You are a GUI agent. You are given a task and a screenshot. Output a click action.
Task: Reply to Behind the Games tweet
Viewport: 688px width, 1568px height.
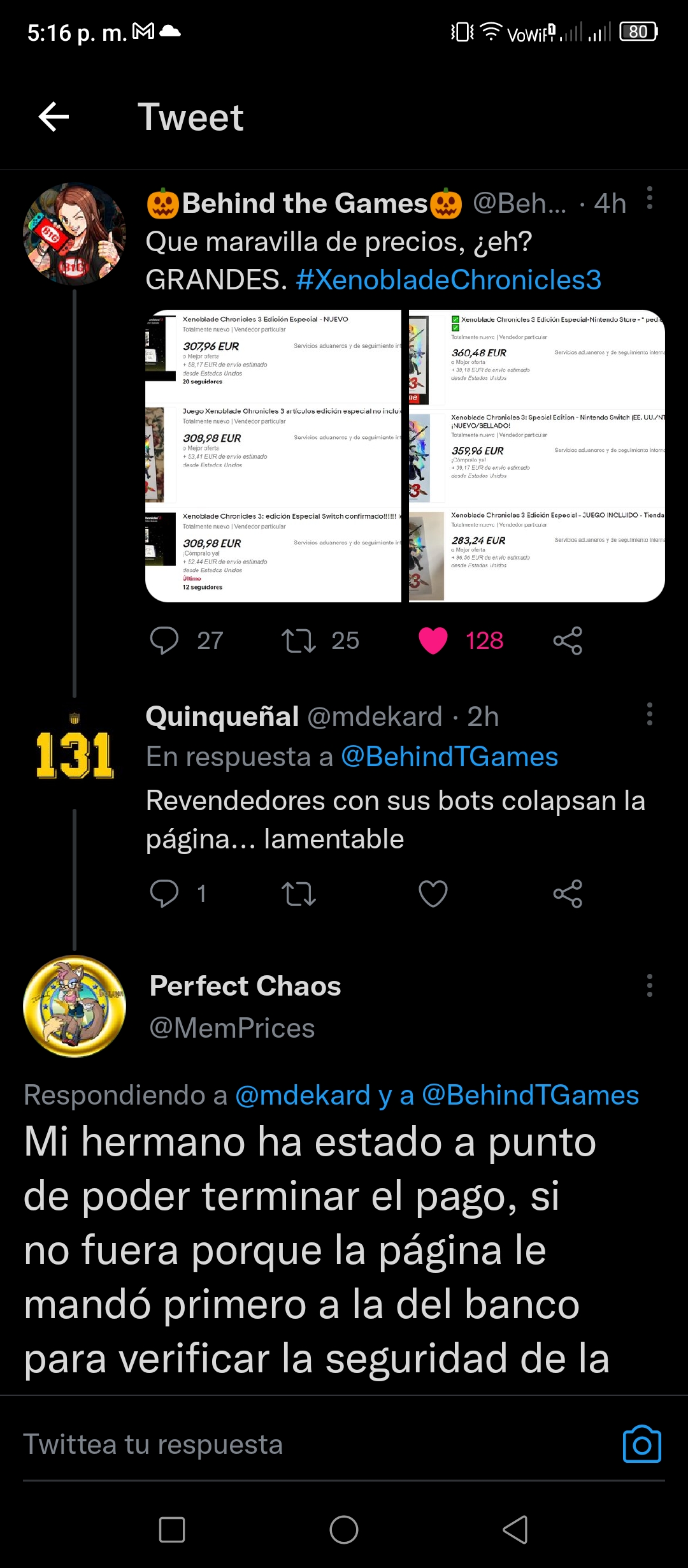tap(164, 641)
